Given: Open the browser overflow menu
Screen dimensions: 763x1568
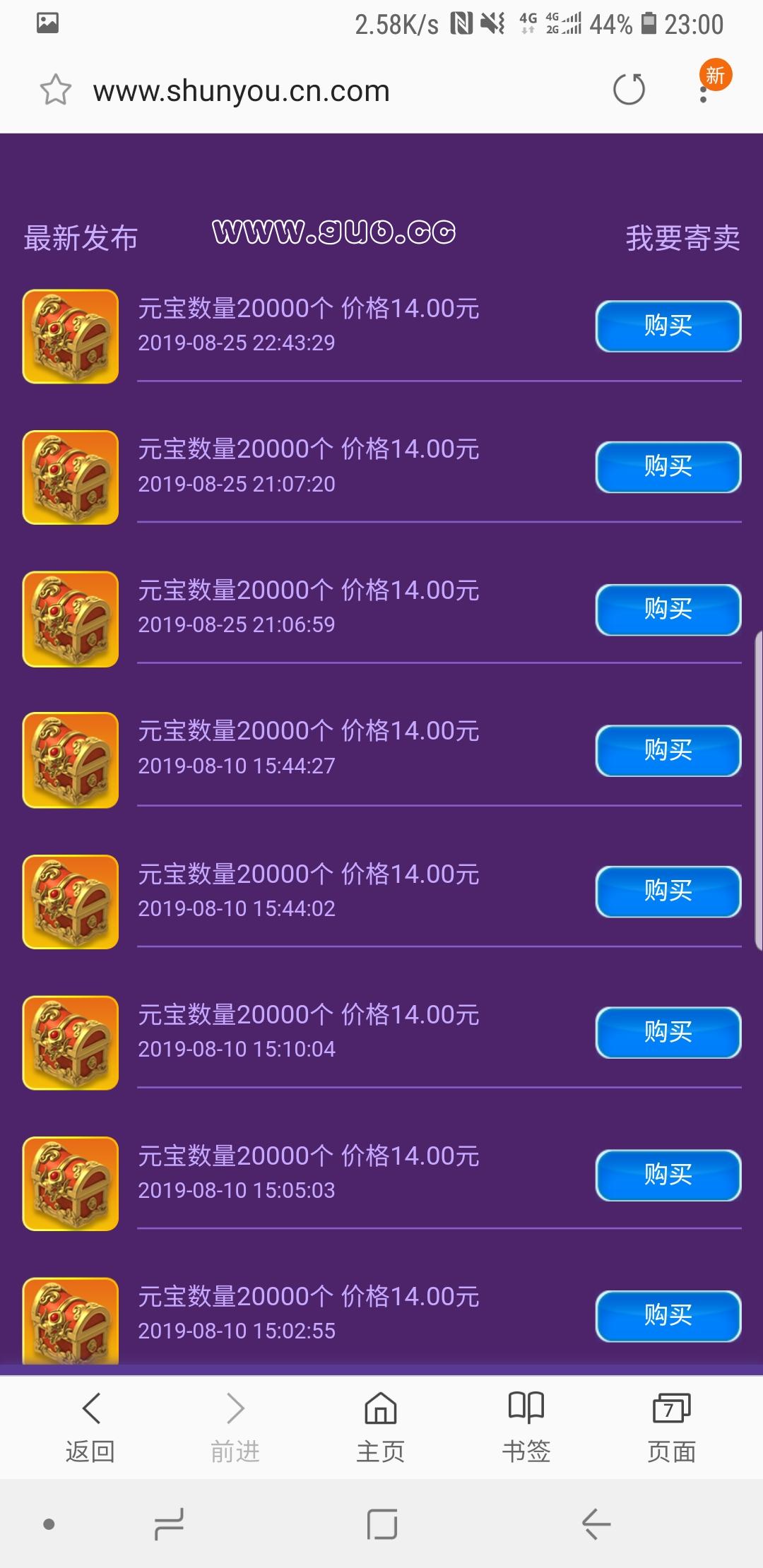Looking at the screenshot, I should tap(704, 90).
